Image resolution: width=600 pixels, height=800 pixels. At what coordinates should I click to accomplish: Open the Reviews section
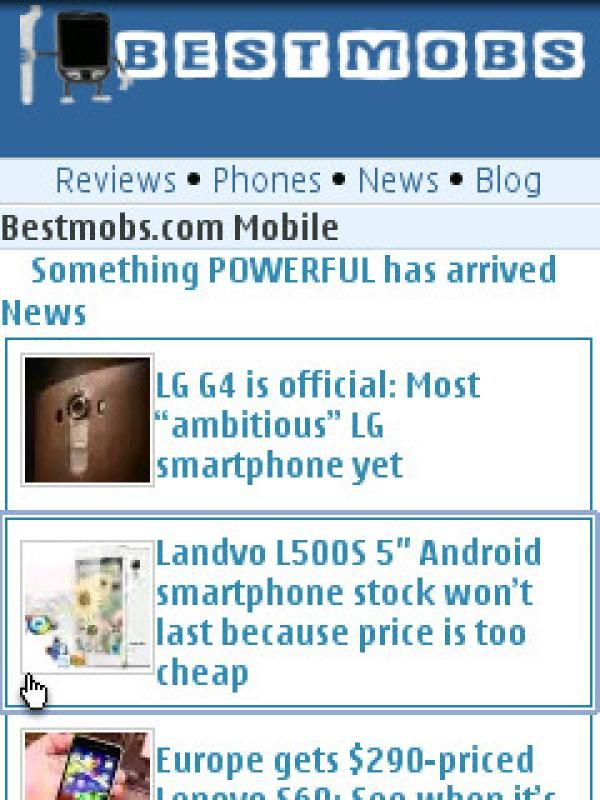click(115, 181)
